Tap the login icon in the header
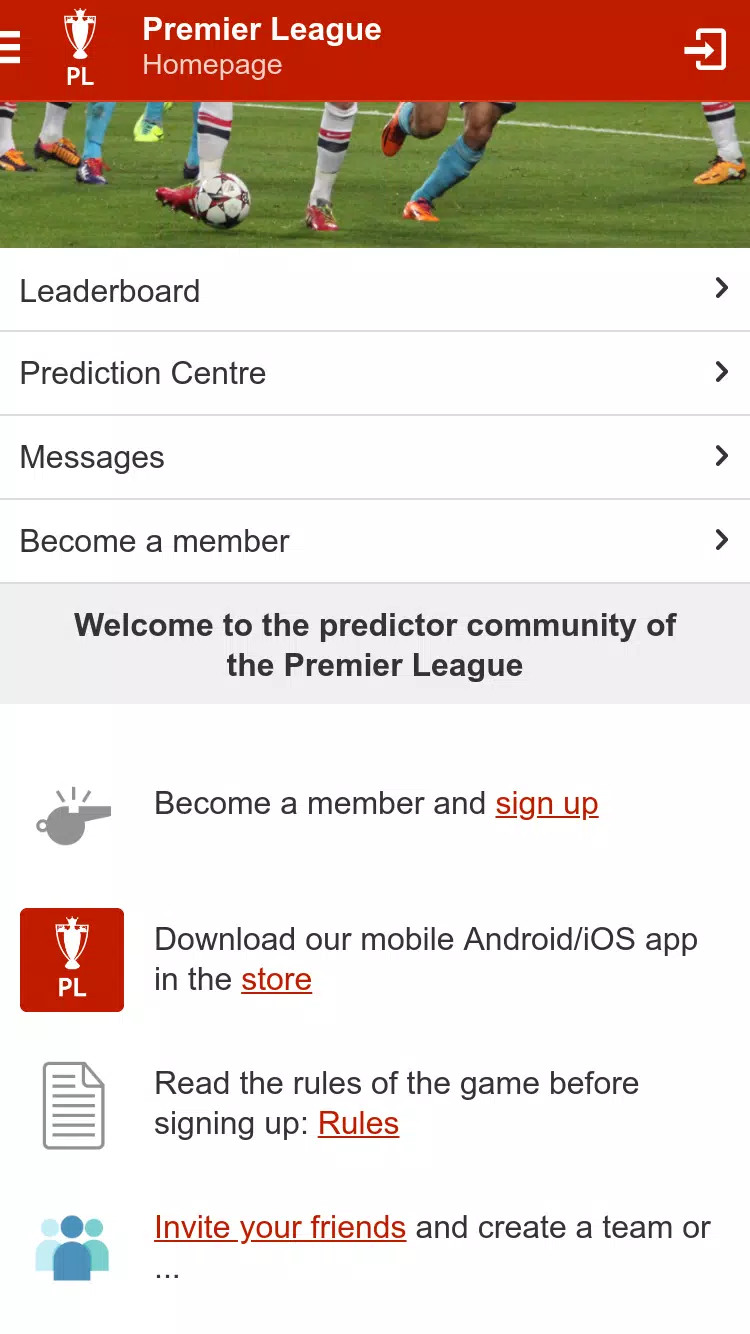750x1334 pixels. click(704, 49)
